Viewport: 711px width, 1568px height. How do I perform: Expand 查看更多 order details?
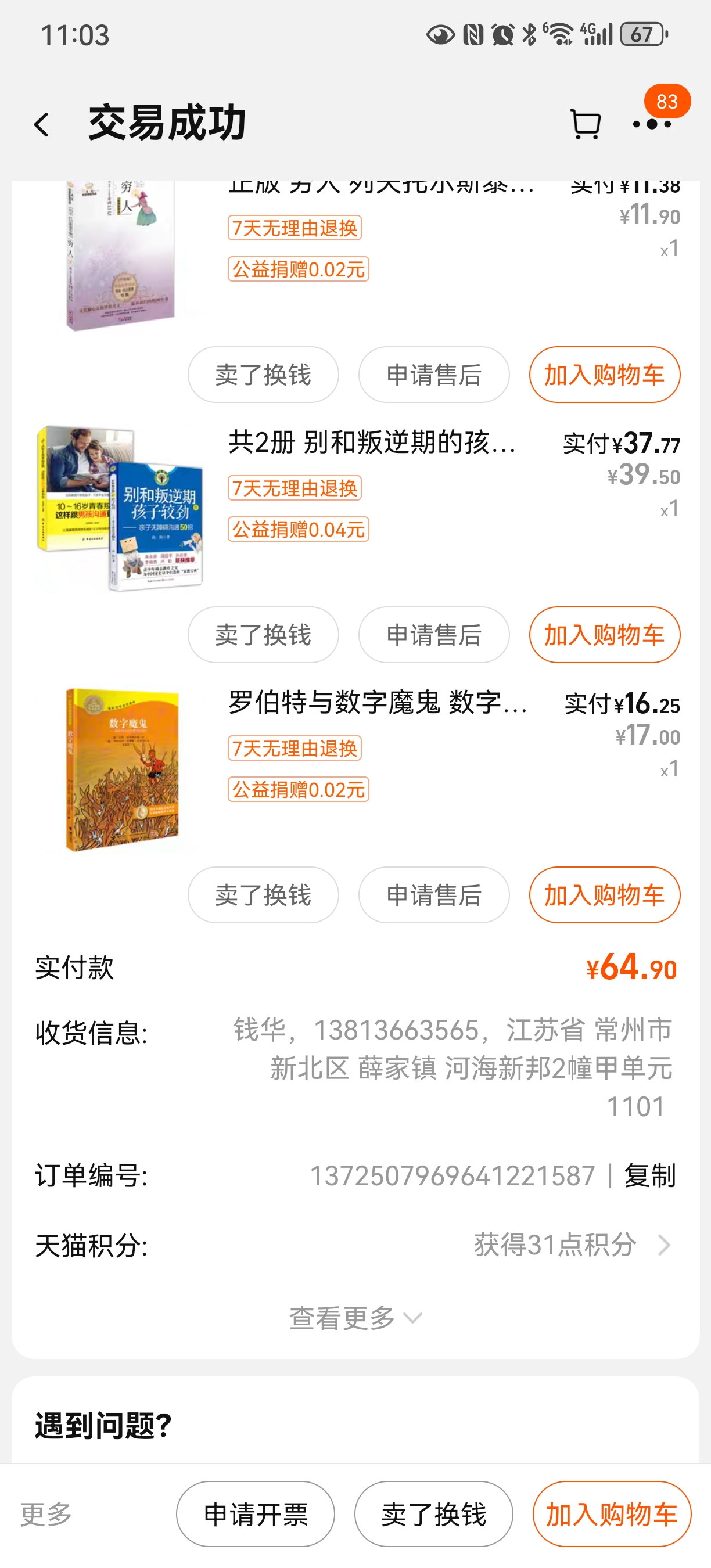click(x=355, y=1318)
